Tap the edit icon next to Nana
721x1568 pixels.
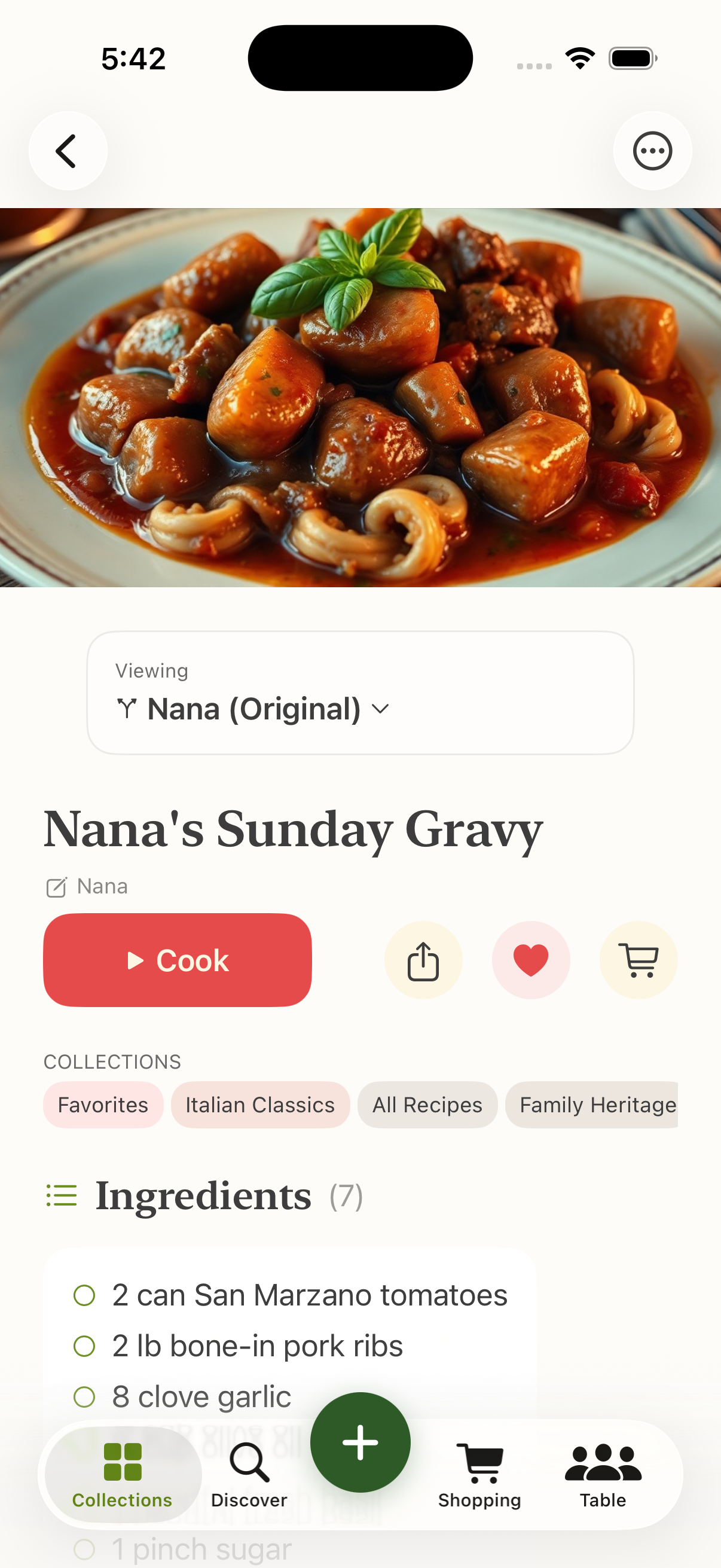pyautogui.click(x=57, y=886)
